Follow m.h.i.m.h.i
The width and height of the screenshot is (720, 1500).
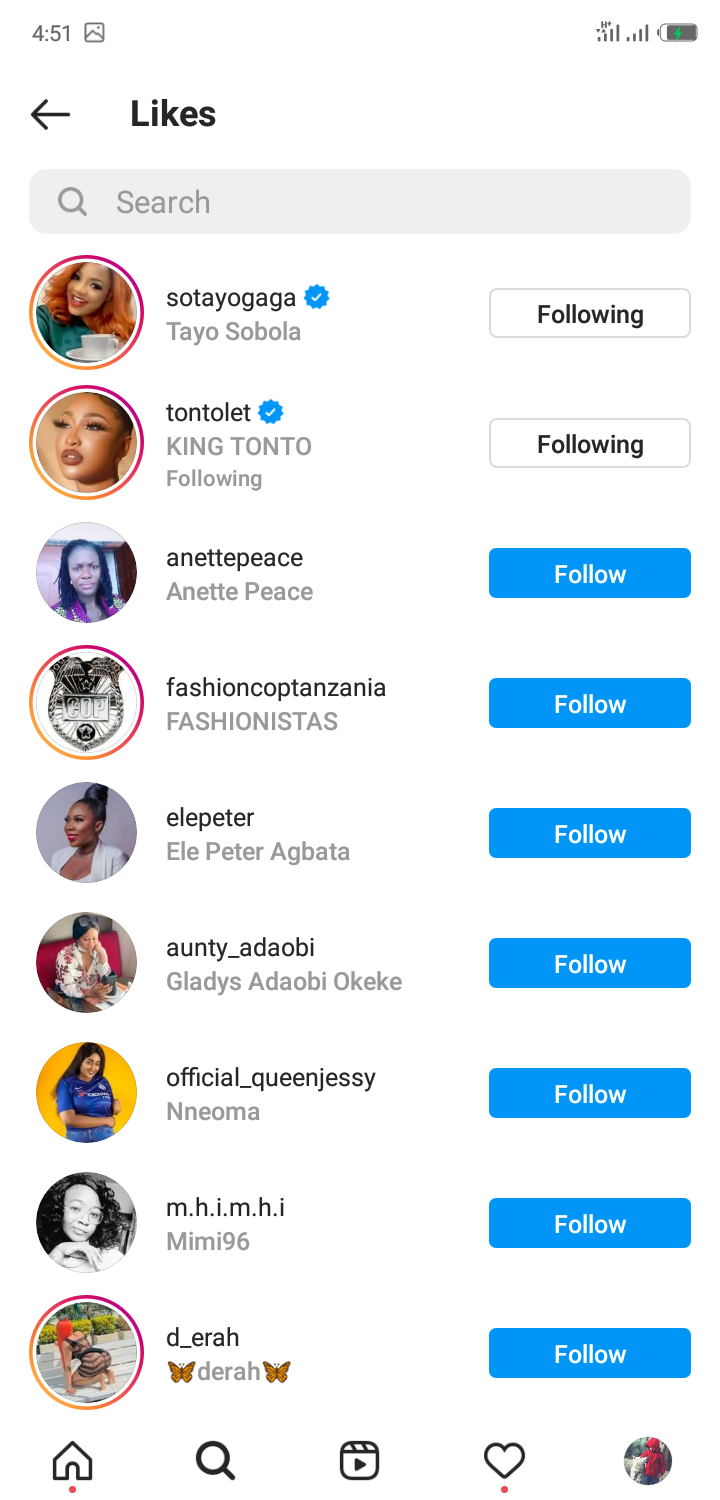click(x=589, y=1224)
